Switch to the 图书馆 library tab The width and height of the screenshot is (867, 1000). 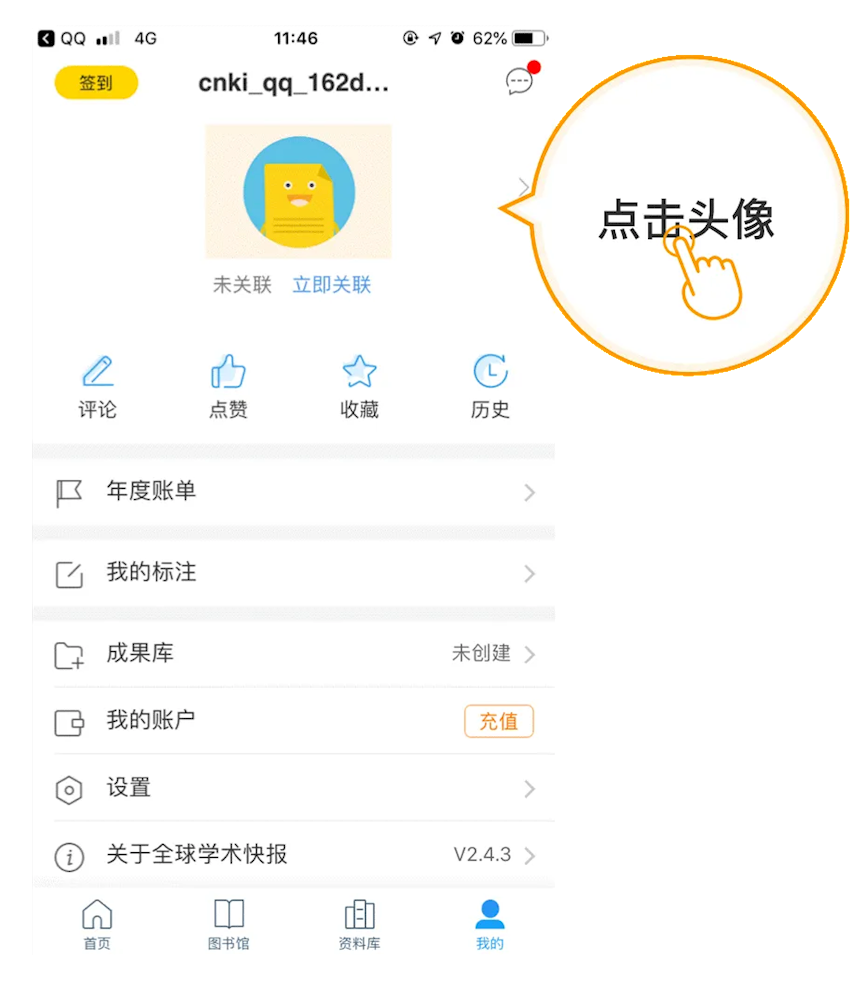click(x=228, y=920)
